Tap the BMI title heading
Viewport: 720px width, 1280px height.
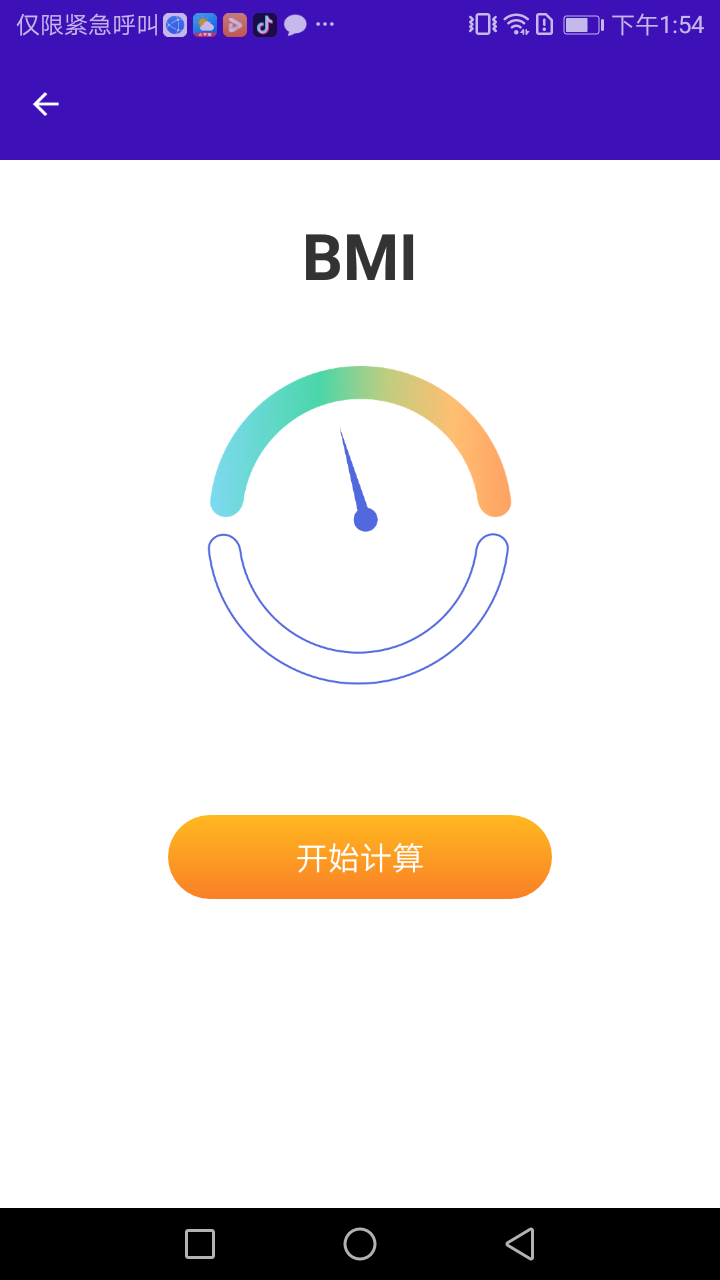pyautogui.click(x=360, y=257)
